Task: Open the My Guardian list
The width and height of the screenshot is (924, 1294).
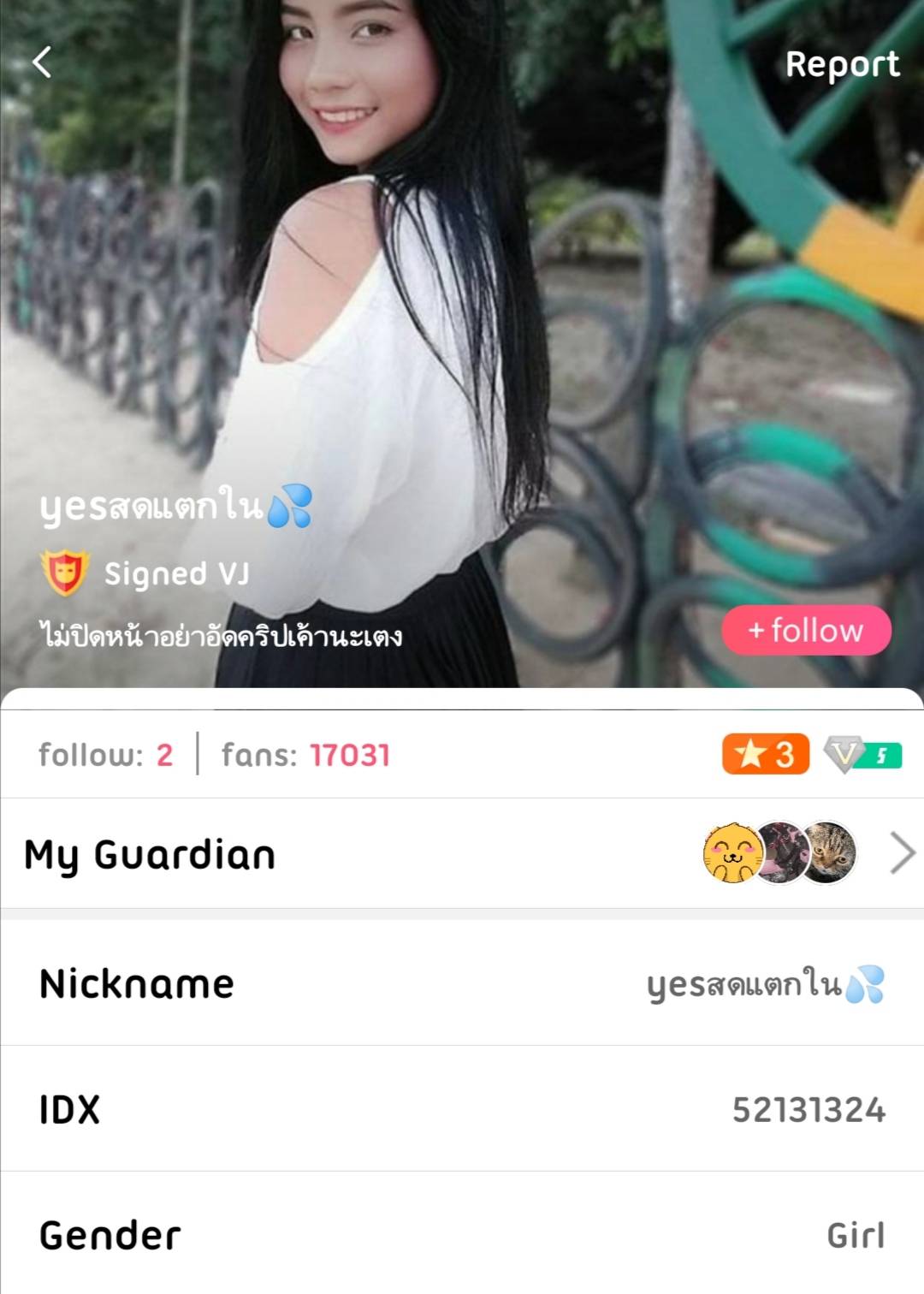Action: point(462,853)
